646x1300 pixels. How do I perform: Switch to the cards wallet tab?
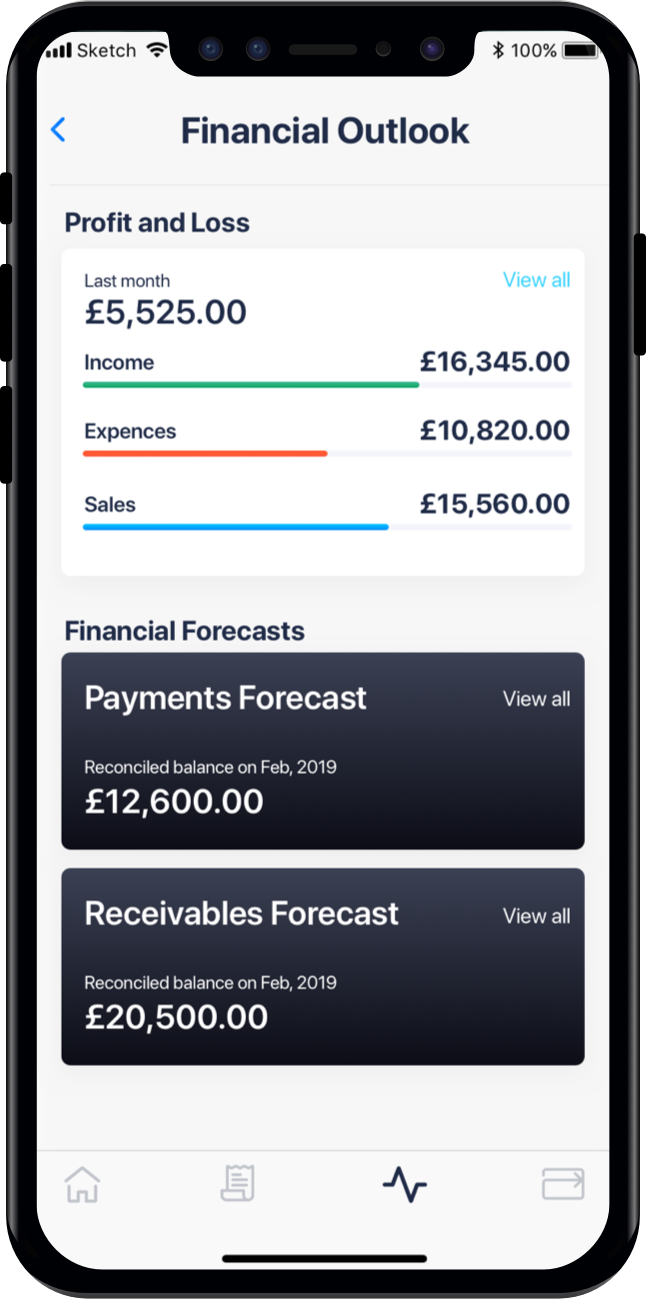[562, 1184]
